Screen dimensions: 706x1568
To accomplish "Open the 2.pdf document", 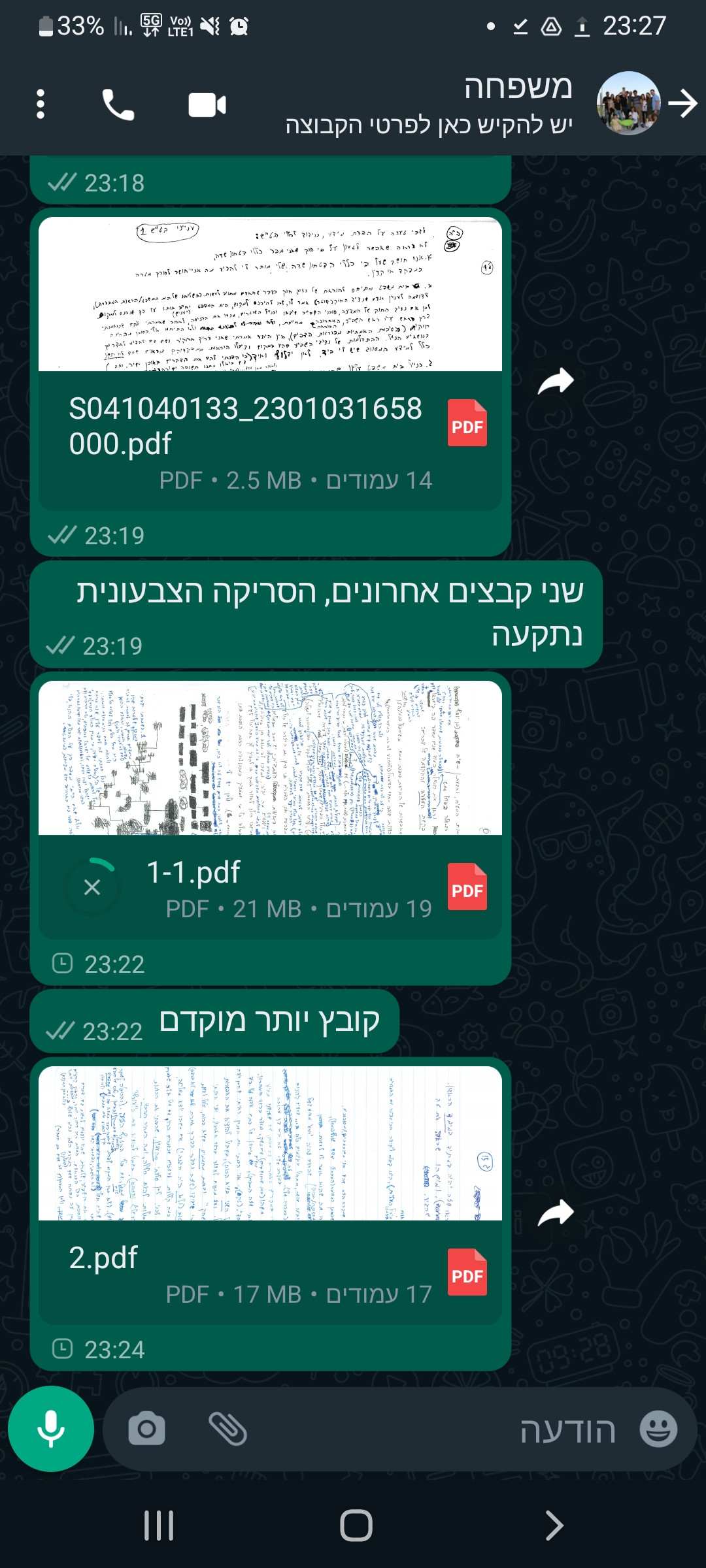I will tap(270, 1195).
